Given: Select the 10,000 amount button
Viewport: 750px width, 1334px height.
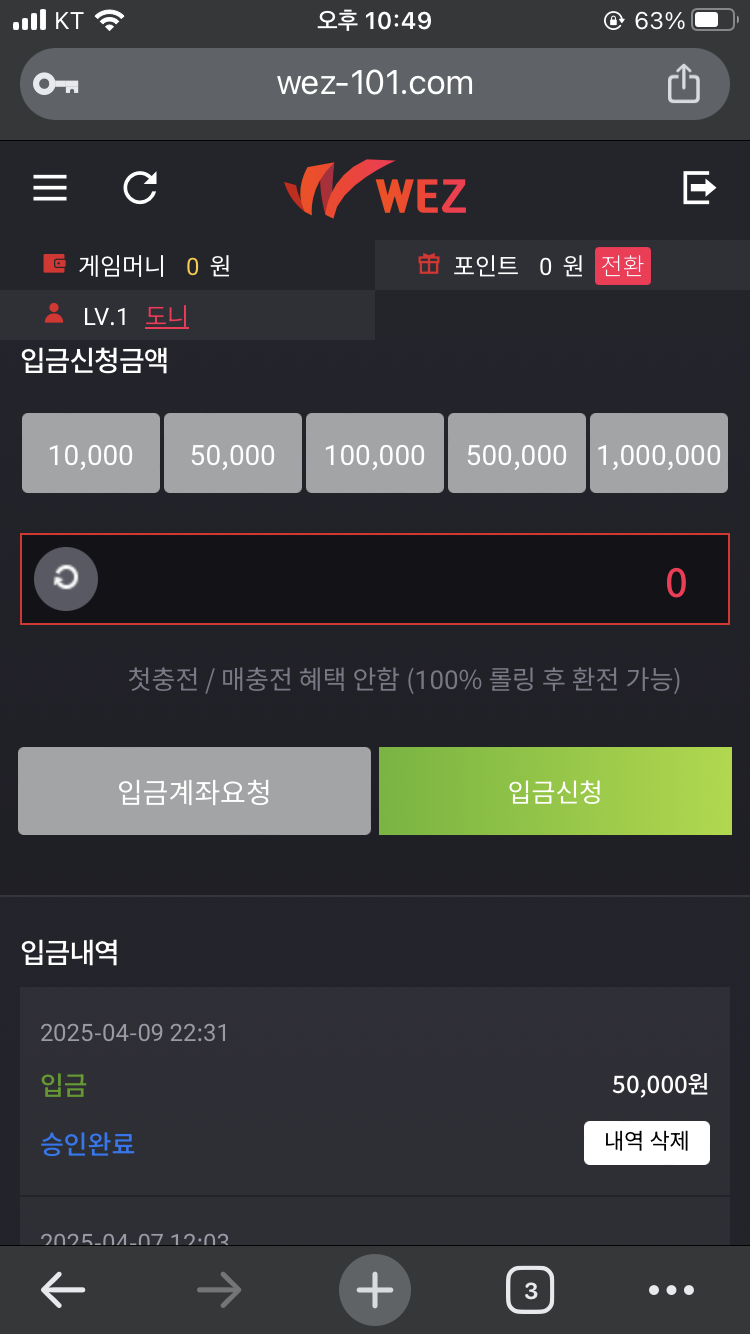Looking at the screenshot, I should click(91, 454).
